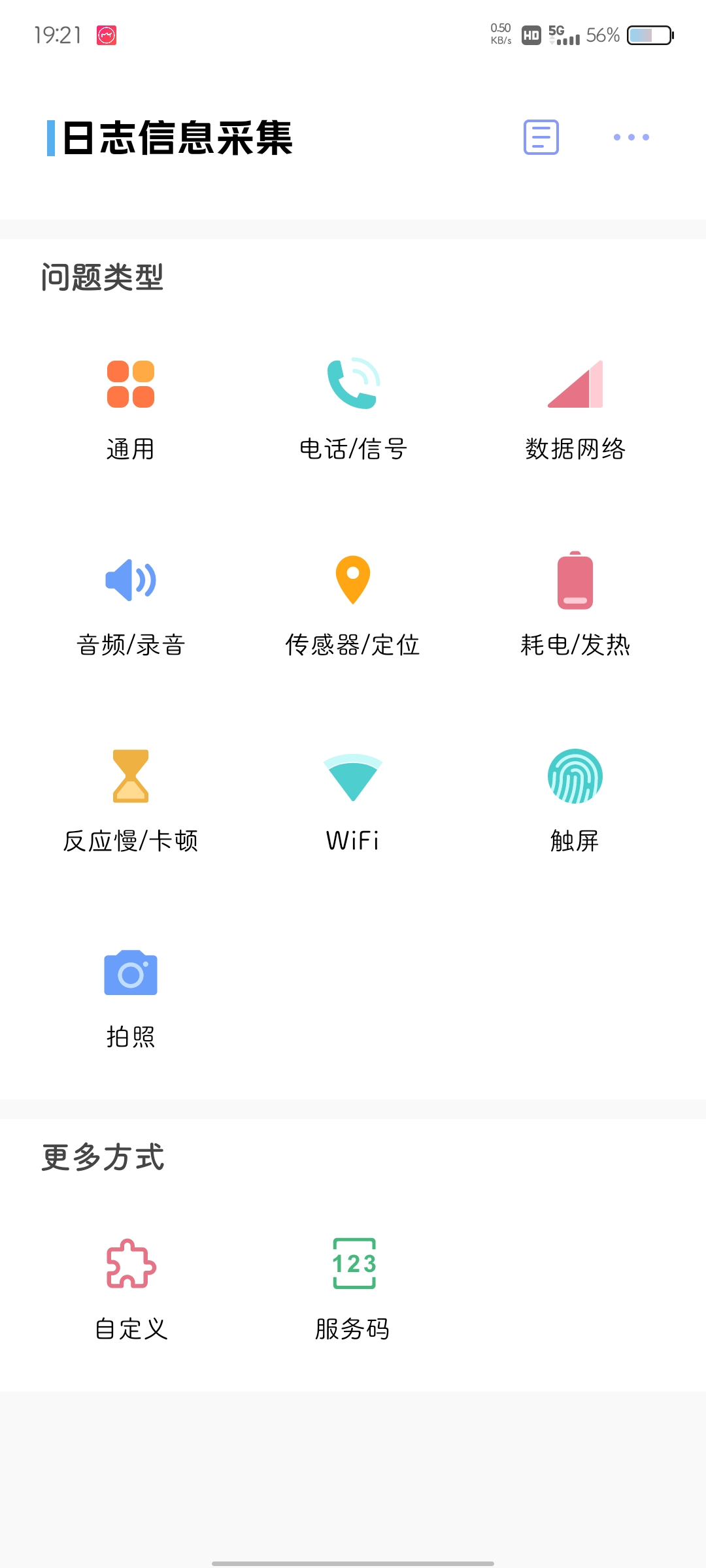Viewport: 706px width, 1568px height.
Task: Open the 数据网络 category
Action: pos(575,412)
